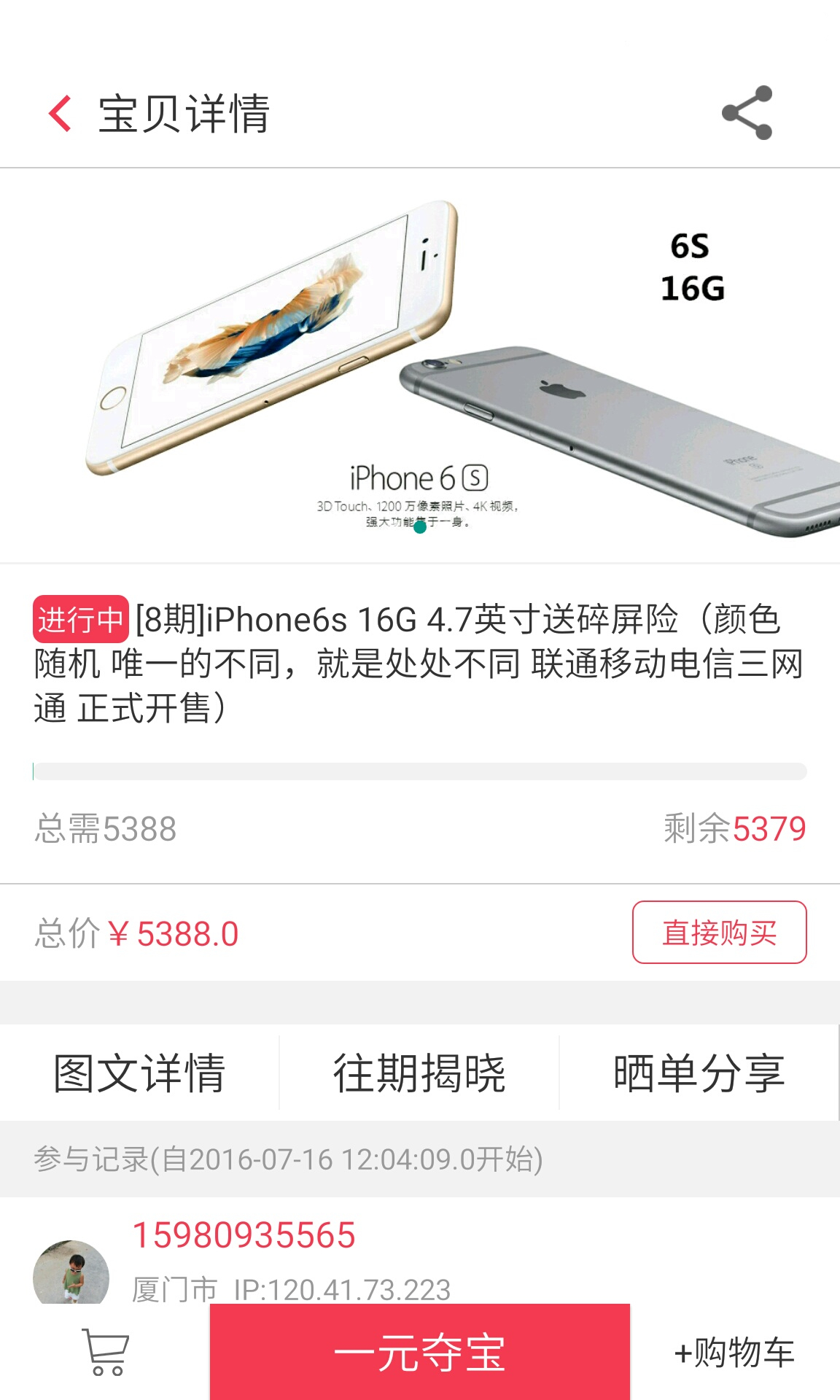Switch to the 图文详情 tab
Image resolution: width=840 pixels, height=1400 pixels.
click(x=139, y=1073)
